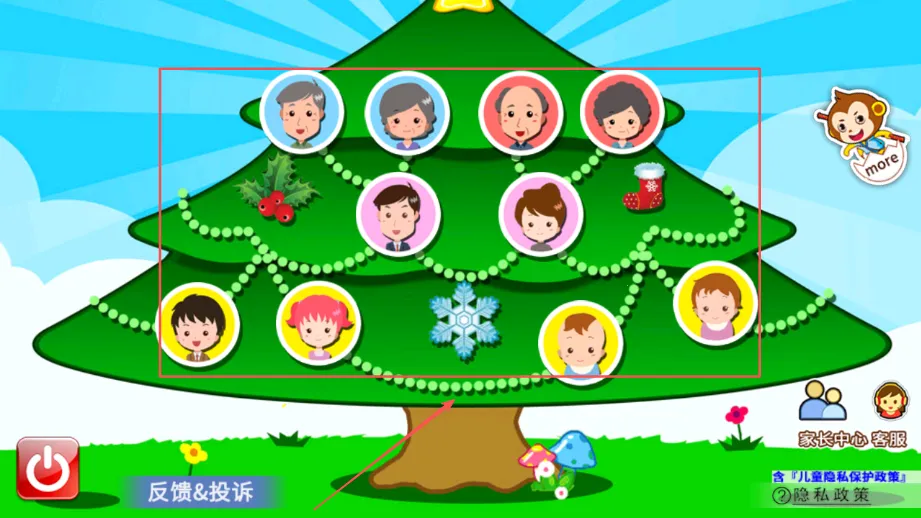
Task: Choose the grandmother in the red circle
Action: (x=622, y=111)
